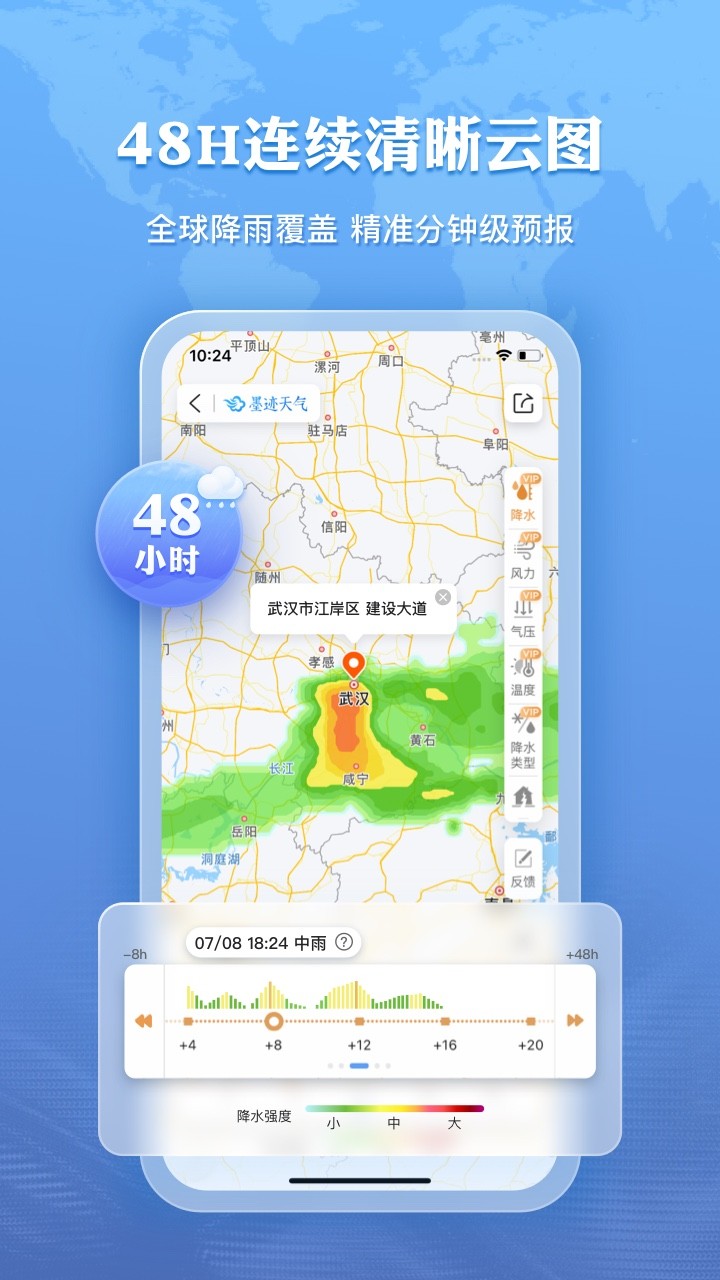Tap the back chevron at top left
The width and height of the screenshot is (720, 1280).
pos(196,403)
